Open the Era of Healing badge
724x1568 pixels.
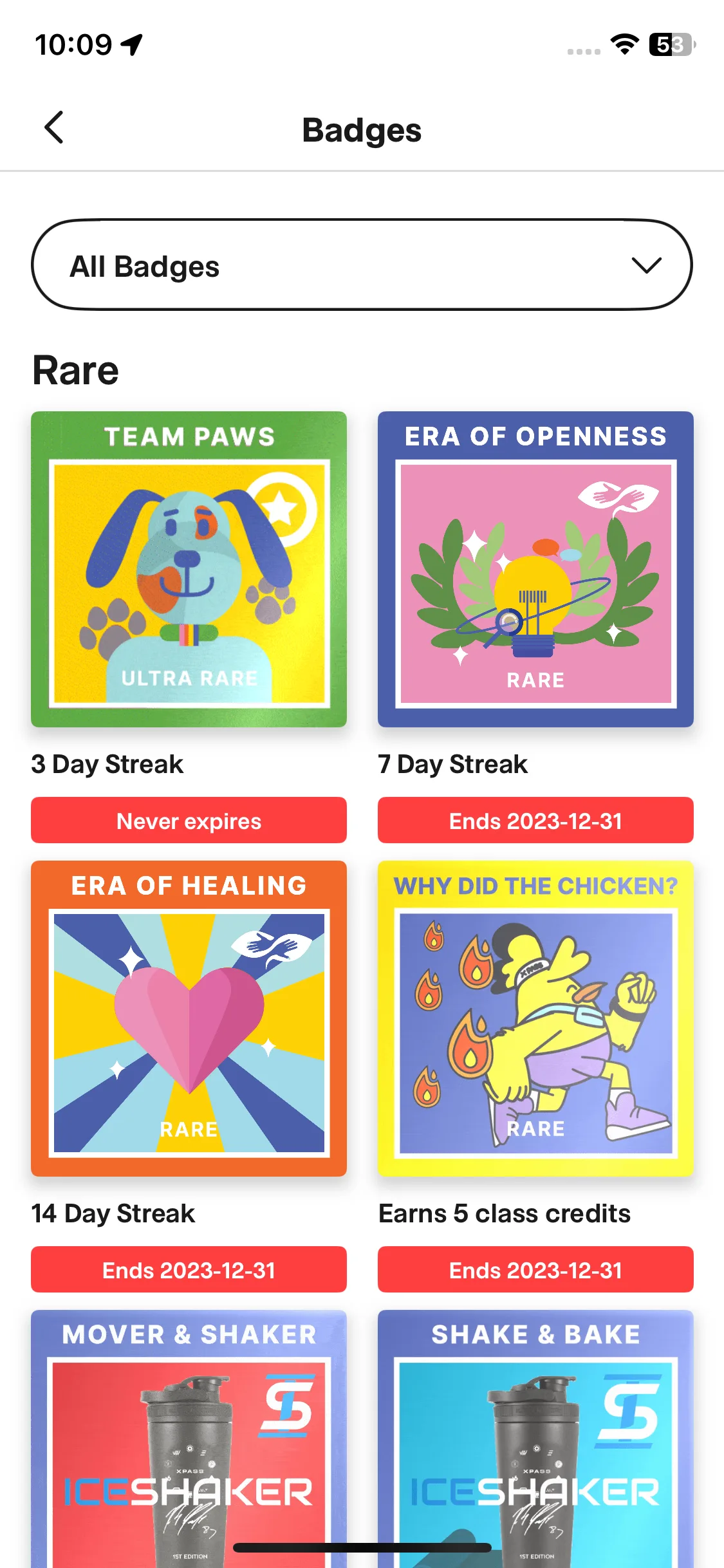189,1018
